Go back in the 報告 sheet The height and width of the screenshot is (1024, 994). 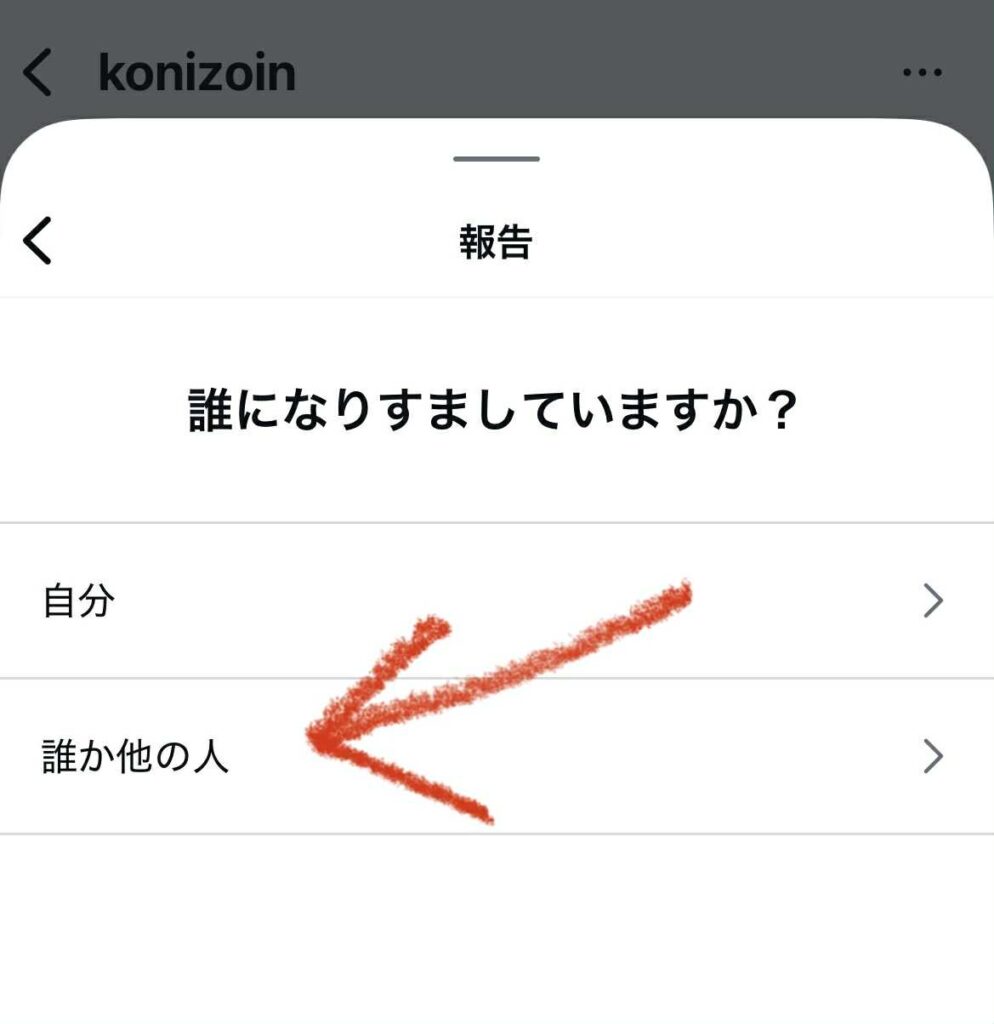tap(37, 241)
